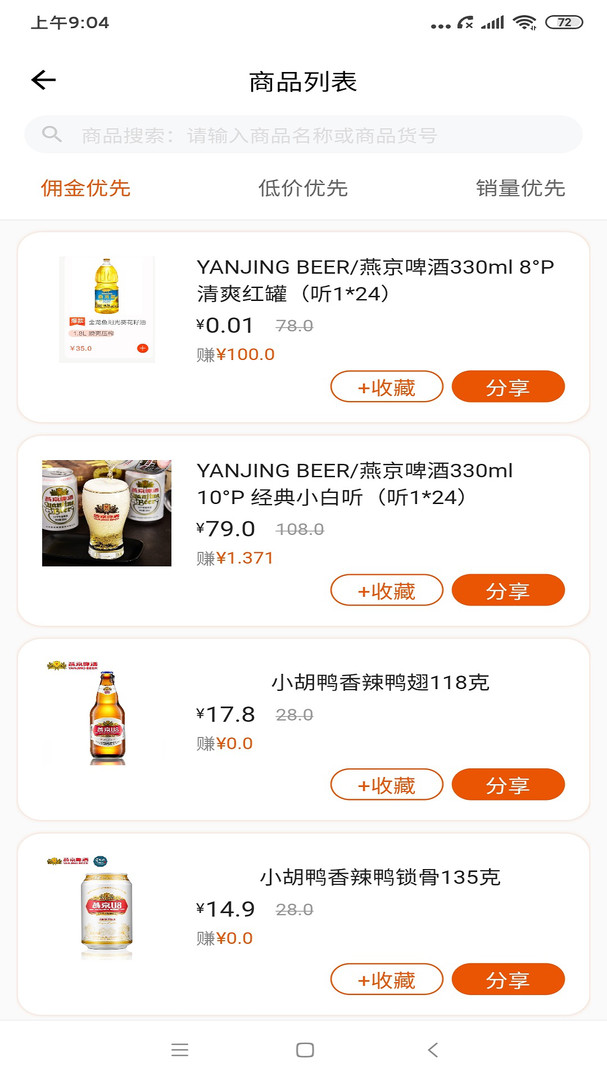This screenshot has width=607, height=1080.
Task: Add 清爽红罐 beer to favorites via +收藏
Action: pyautogui.click(x=386, y=387)
